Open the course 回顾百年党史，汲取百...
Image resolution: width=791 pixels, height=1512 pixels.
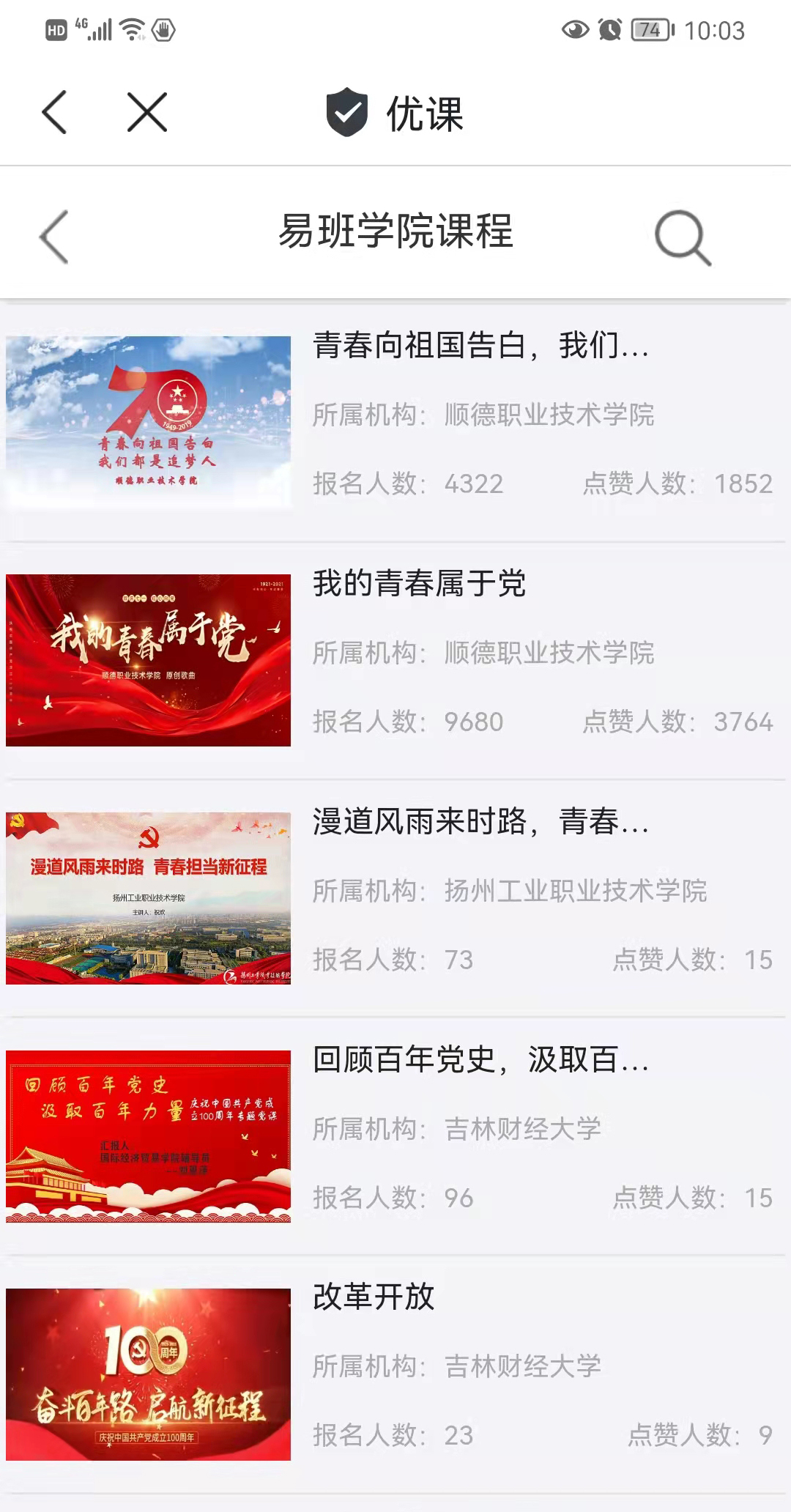tap(395, 1137)
